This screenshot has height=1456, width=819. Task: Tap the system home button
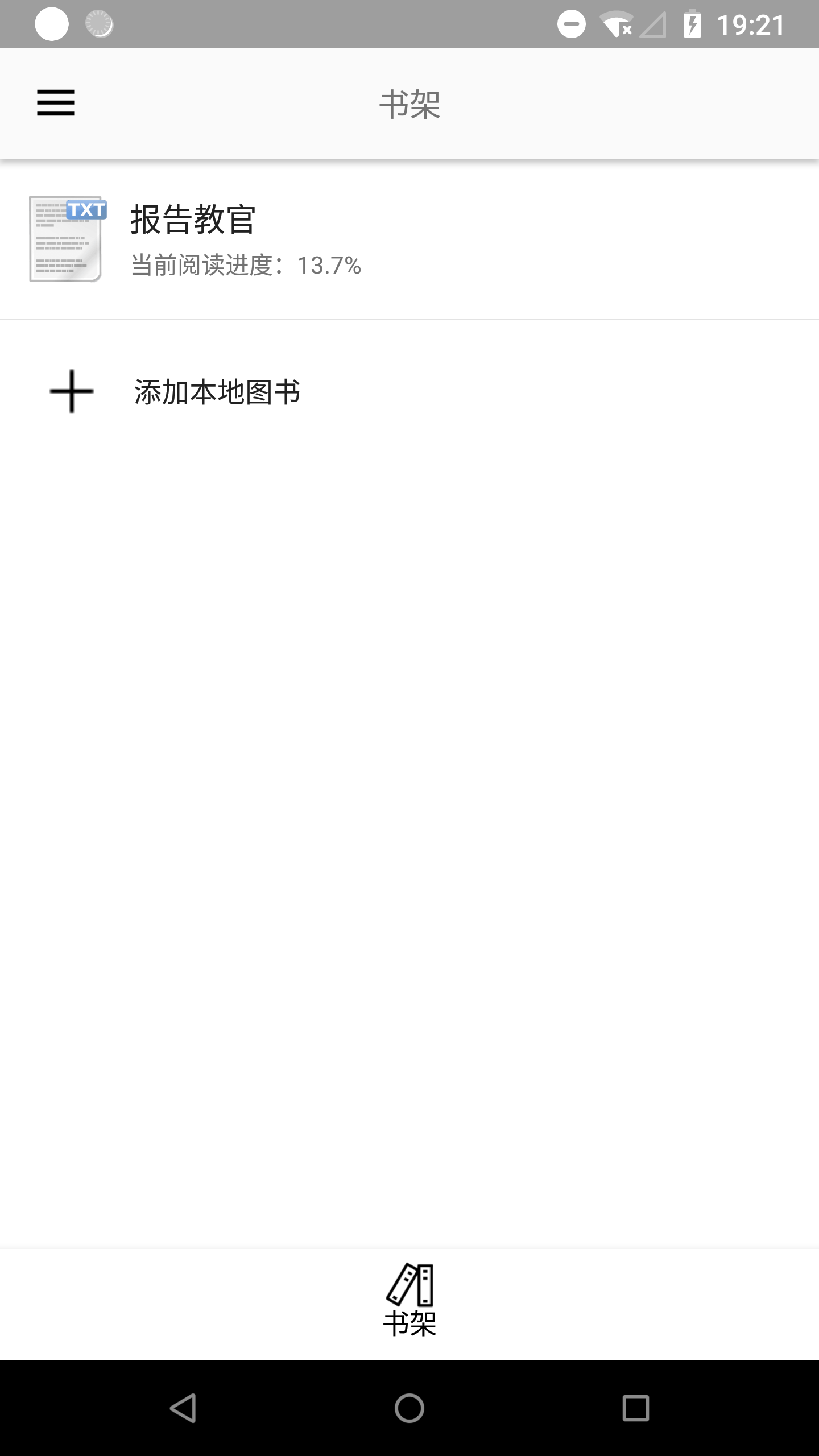409,1408
